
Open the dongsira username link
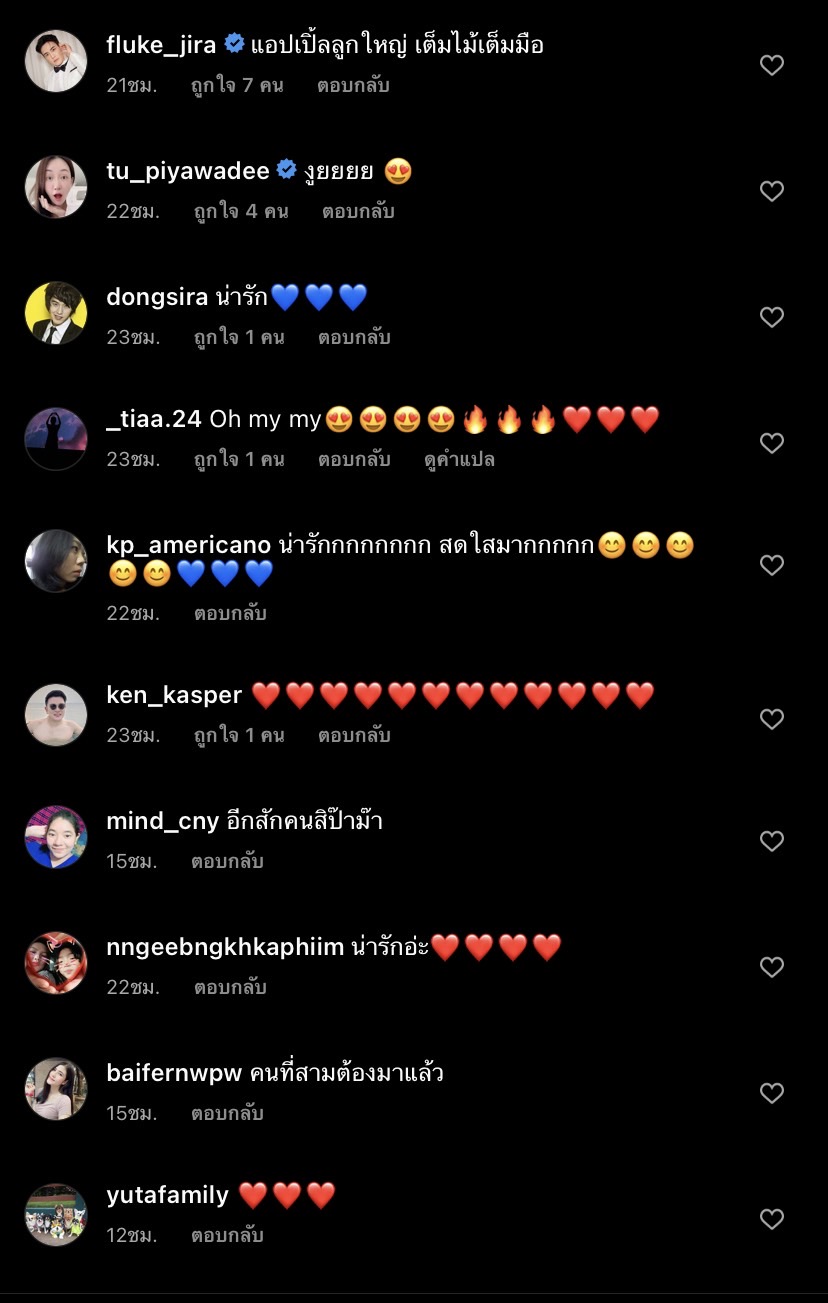(x=157, y=297)
